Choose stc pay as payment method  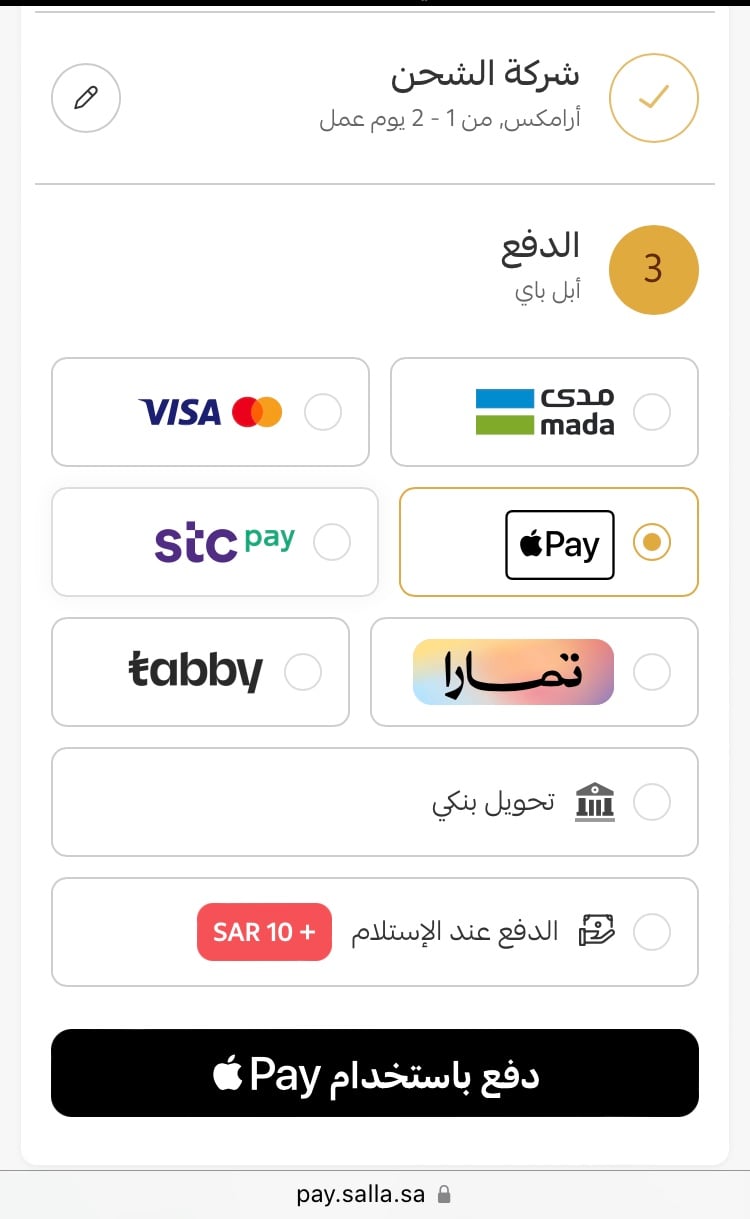[x=332, y=542]
